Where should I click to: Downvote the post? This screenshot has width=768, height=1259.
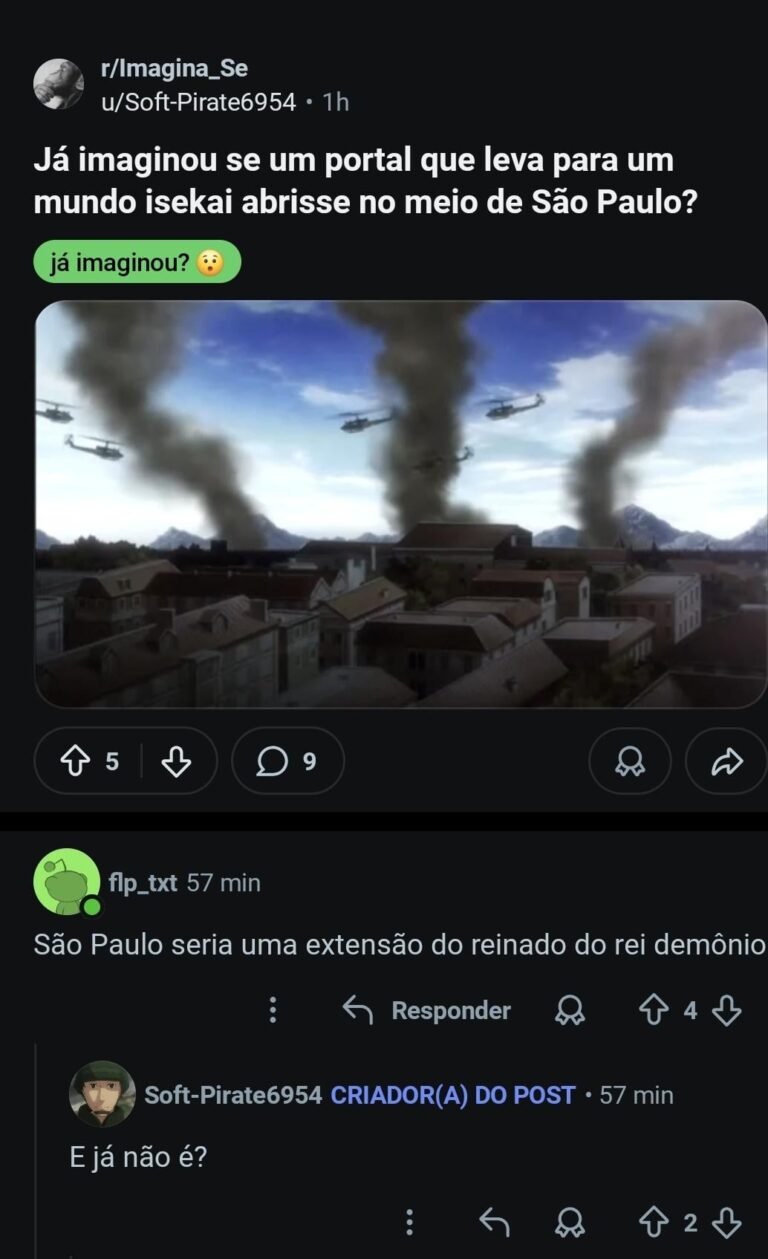[176, 762]
